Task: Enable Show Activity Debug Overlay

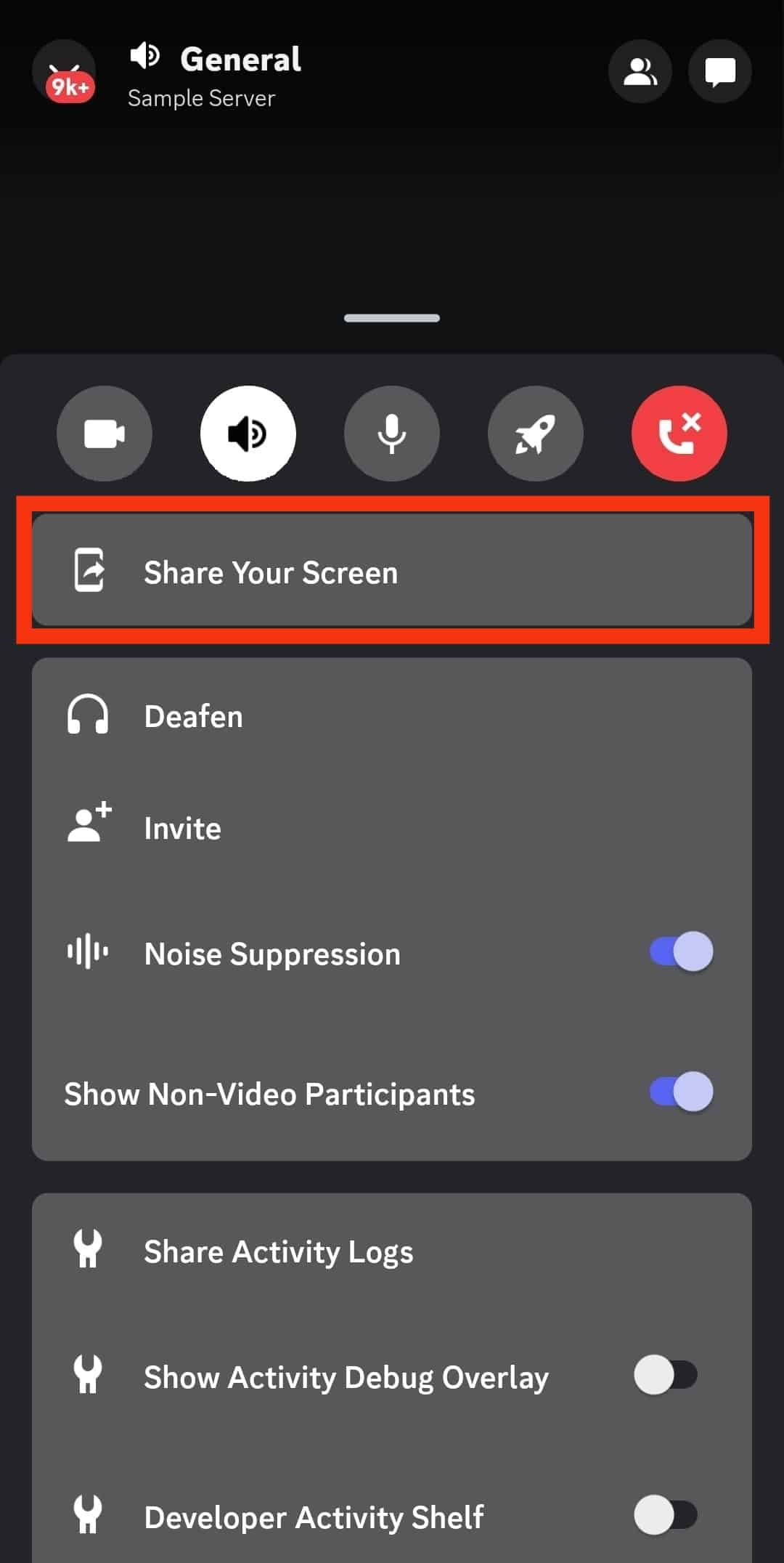Action: (665, 1375)
